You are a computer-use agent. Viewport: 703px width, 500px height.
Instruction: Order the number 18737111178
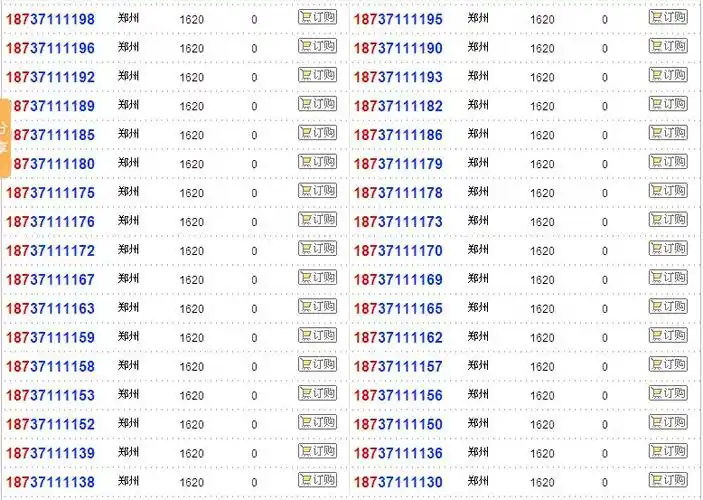click(667, 191)
